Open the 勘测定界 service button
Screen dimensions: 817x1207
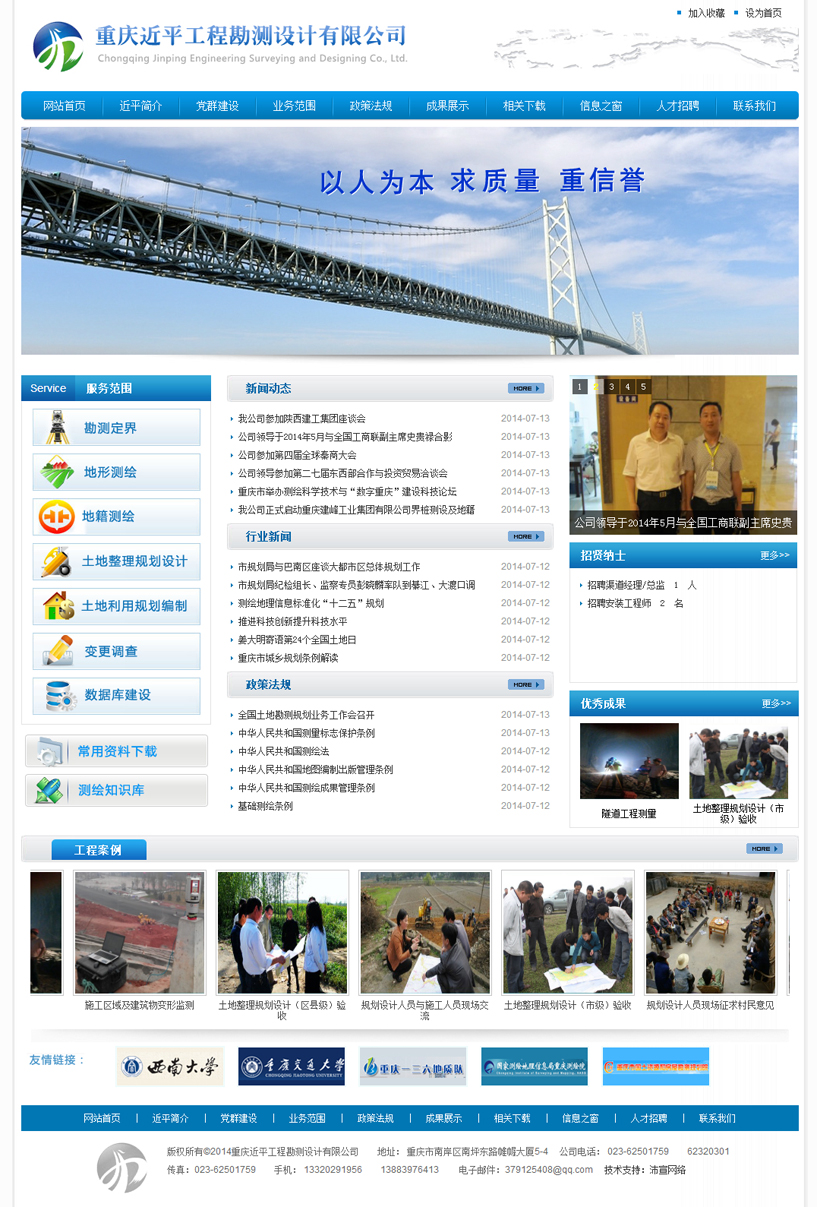116,428
